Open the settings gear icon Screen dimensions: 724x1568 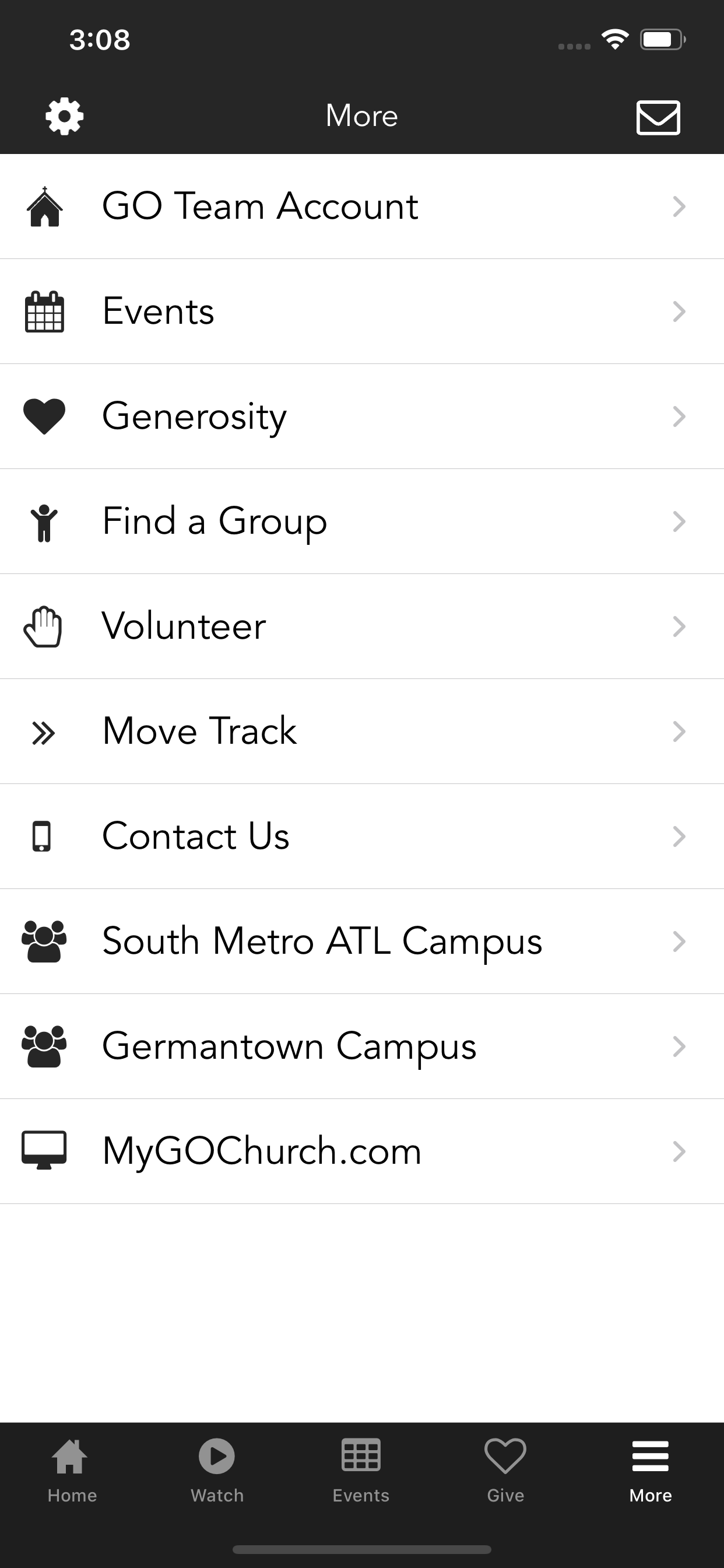(x=65, y=116)
